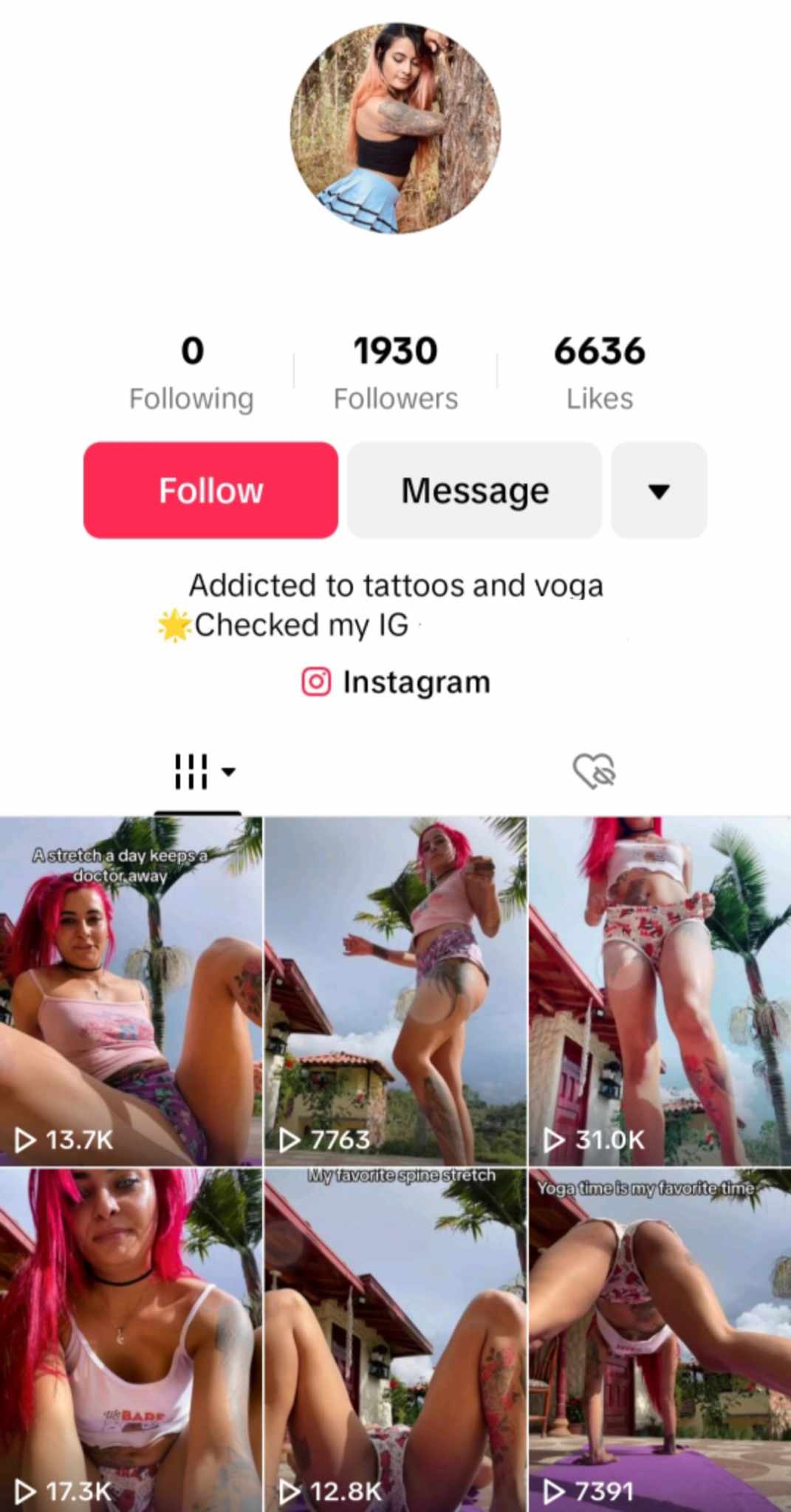Open the video with 31.0K views
Screen dimensions: 791x1512
coord(660,992)
